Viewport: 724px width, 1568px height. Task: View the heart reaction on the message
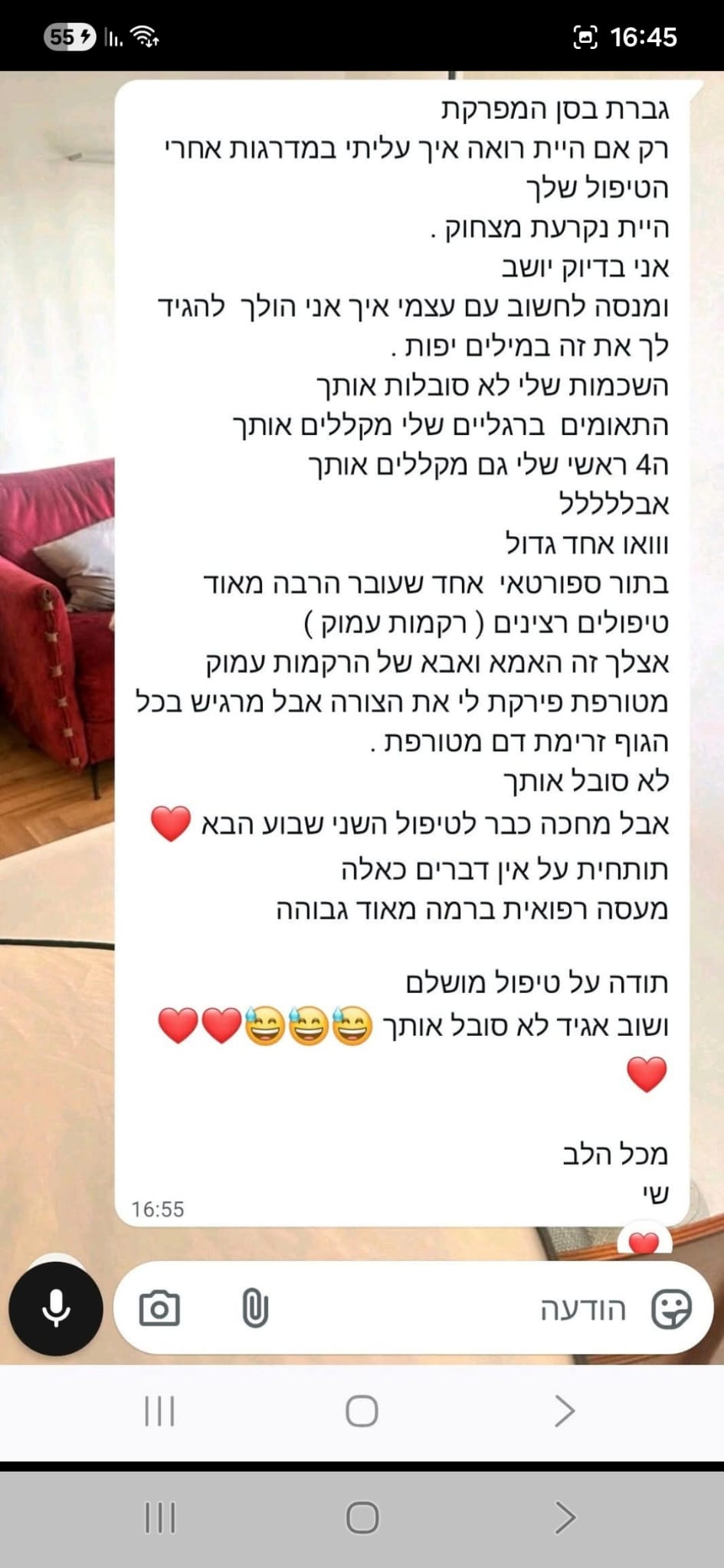644,1242
